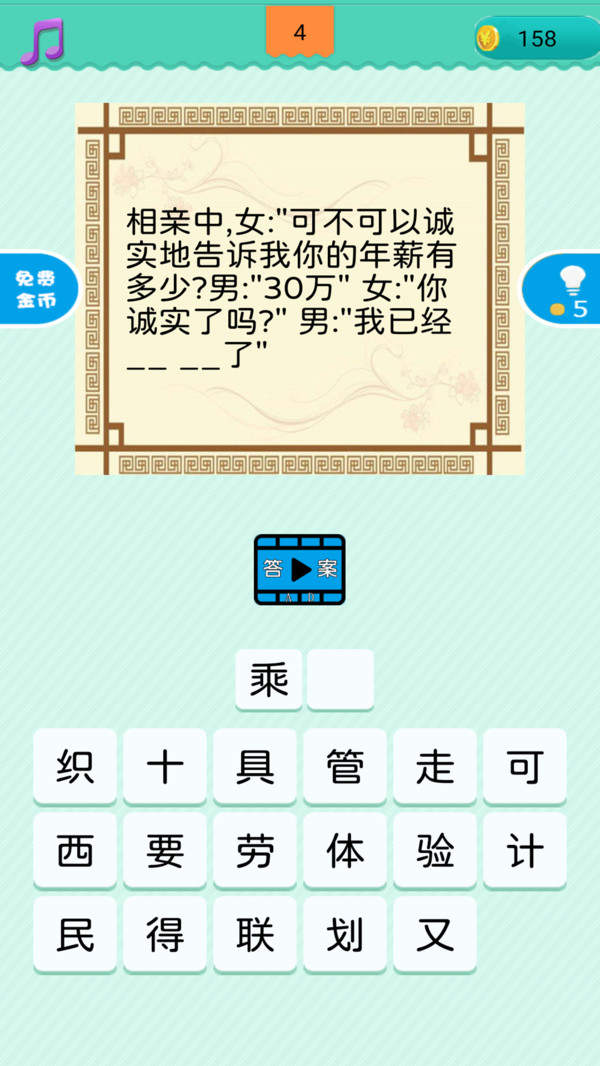Choose the character 可
Image resolution: width=600 pixels, height=1066 pixels.
point(525,767)
